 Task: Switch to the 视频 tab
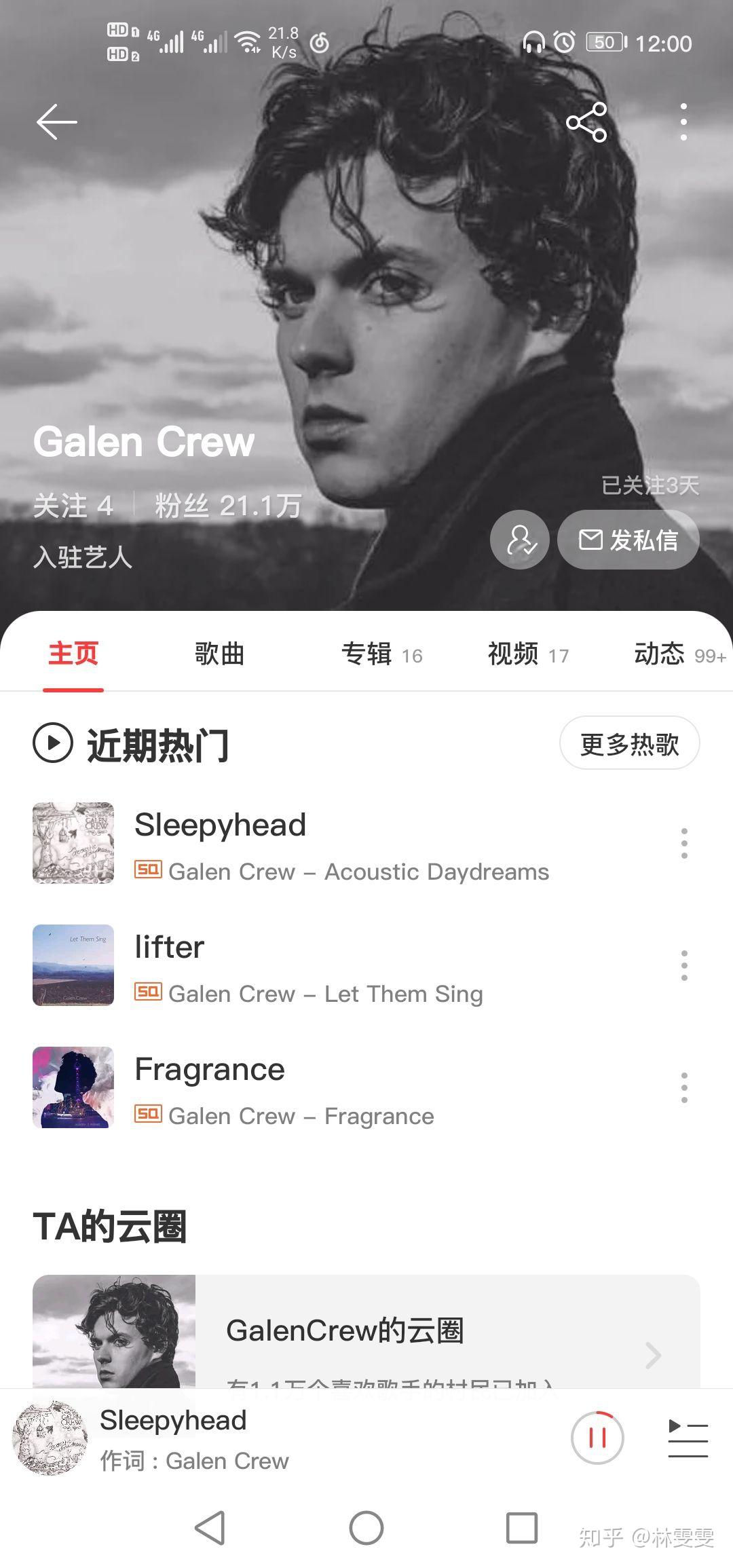tap(527, 654)
